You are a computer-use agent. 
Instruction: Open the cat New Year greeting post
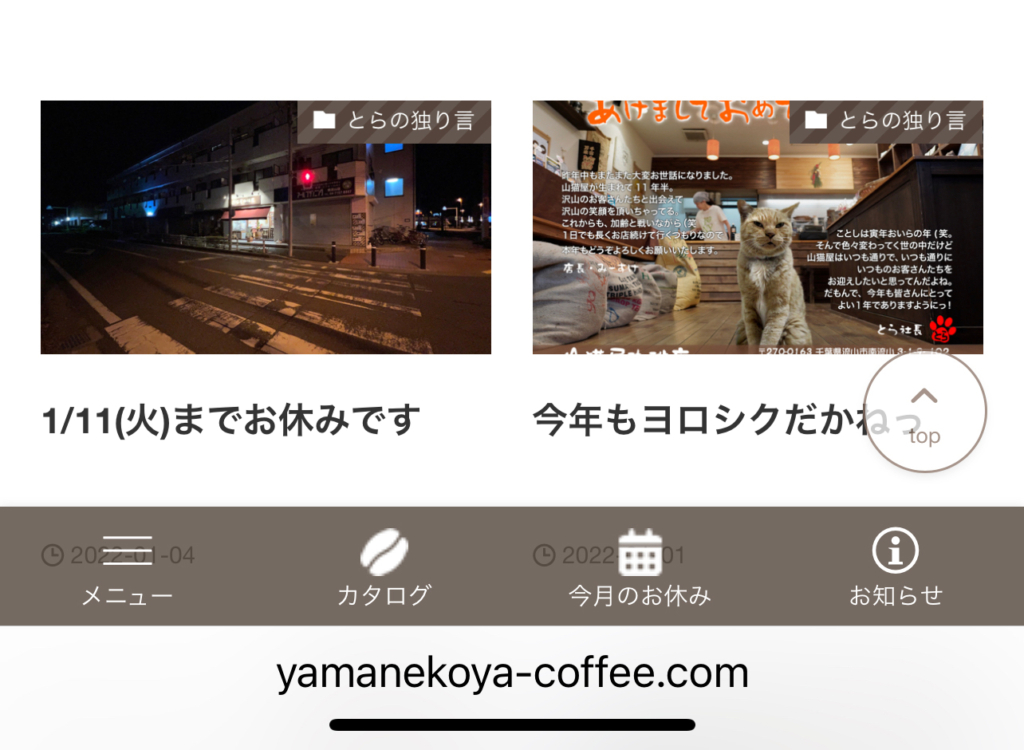(700, 250)
